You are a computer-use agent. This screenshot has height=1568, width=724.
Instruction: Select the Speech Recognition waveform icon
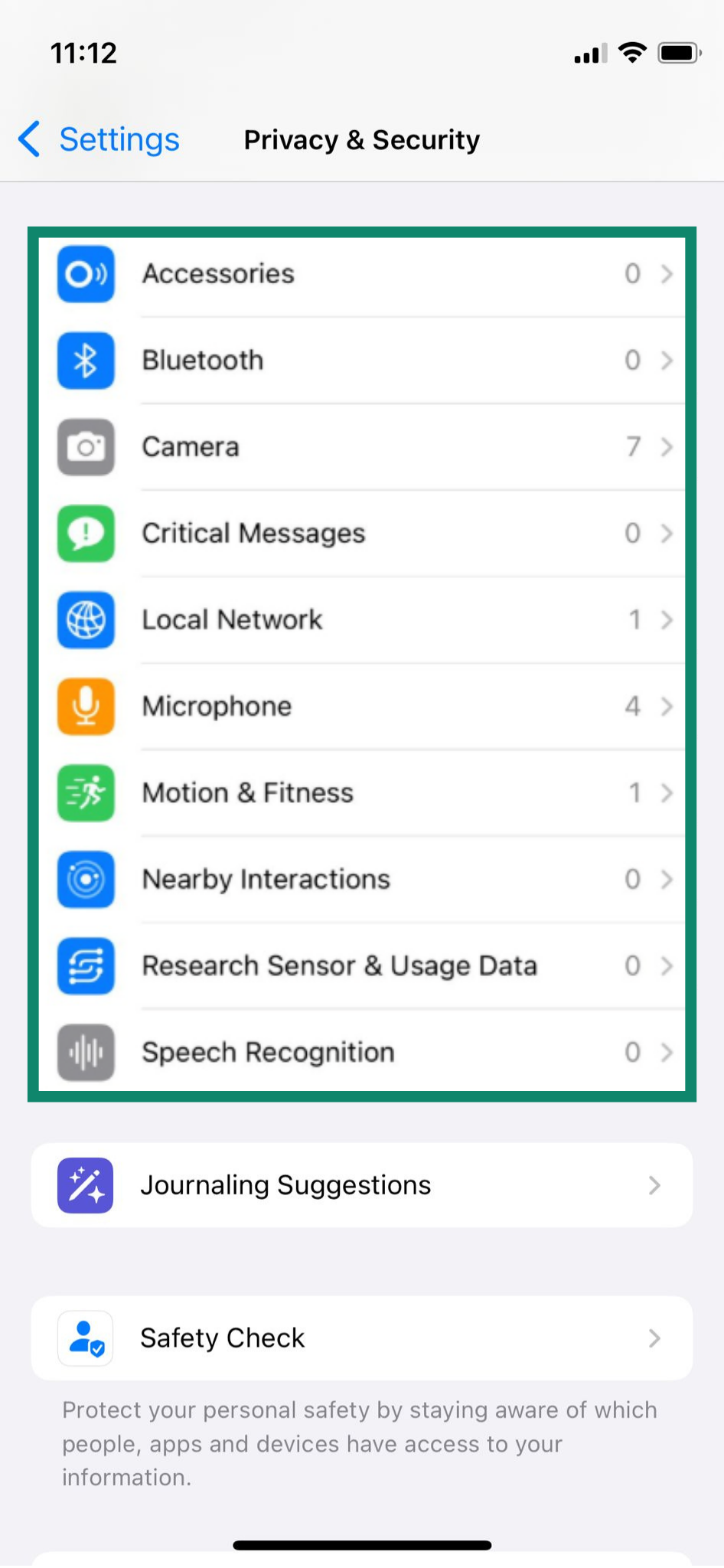(85, 1052)
